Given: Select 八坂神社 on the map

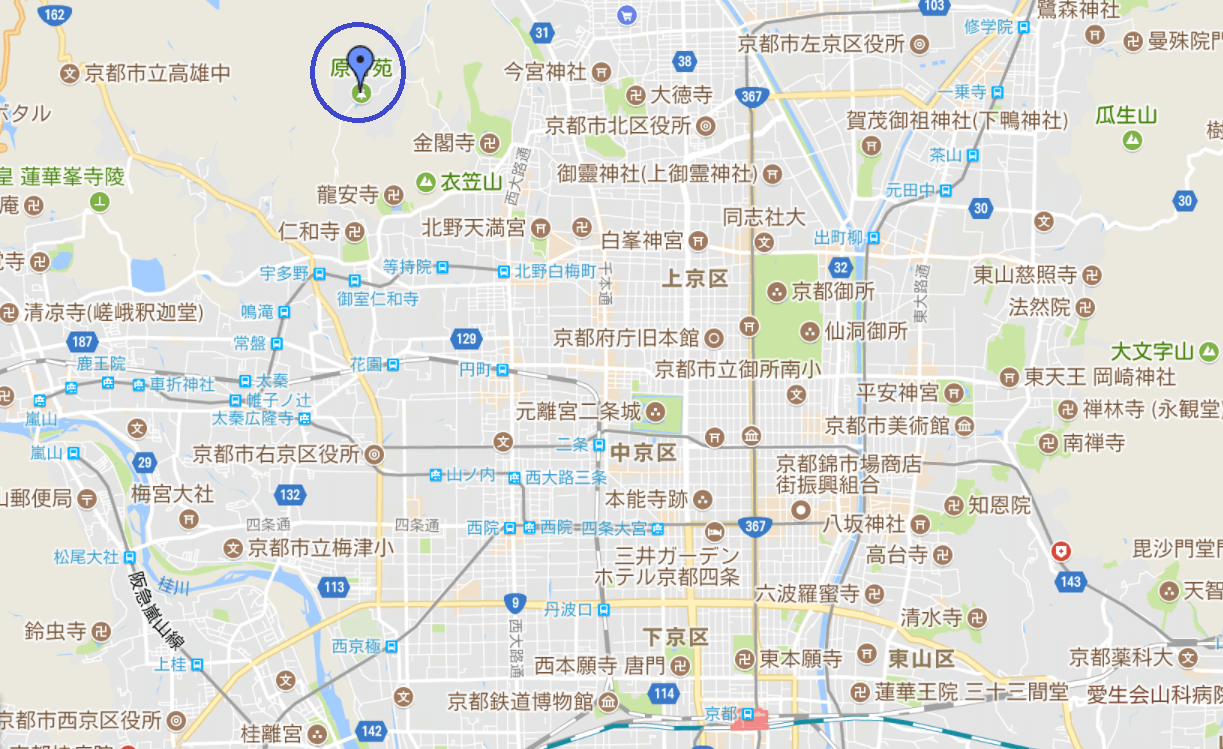Looking at the screenshot, I should [920, 523].
